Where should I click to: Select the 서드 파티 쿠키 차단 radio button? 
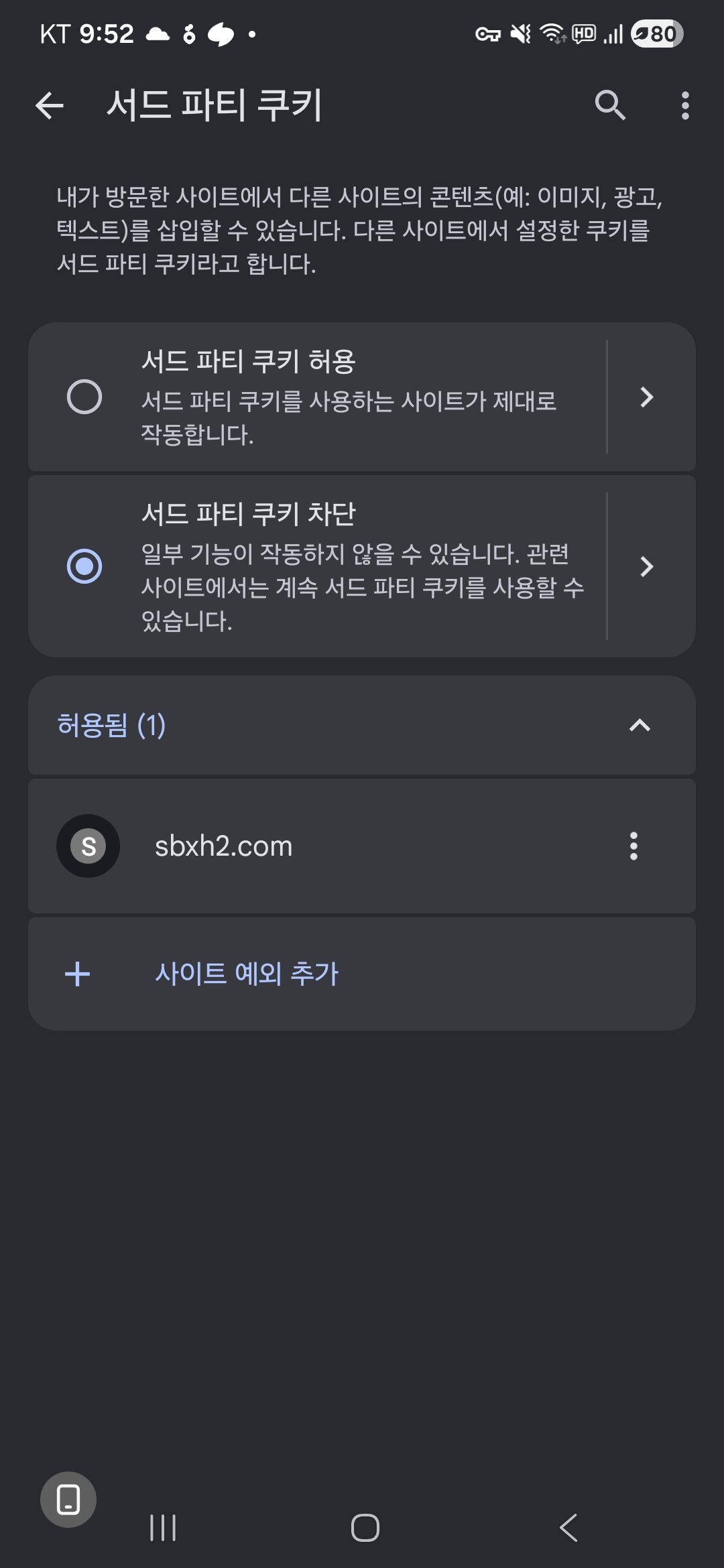[x=84, y=566]
